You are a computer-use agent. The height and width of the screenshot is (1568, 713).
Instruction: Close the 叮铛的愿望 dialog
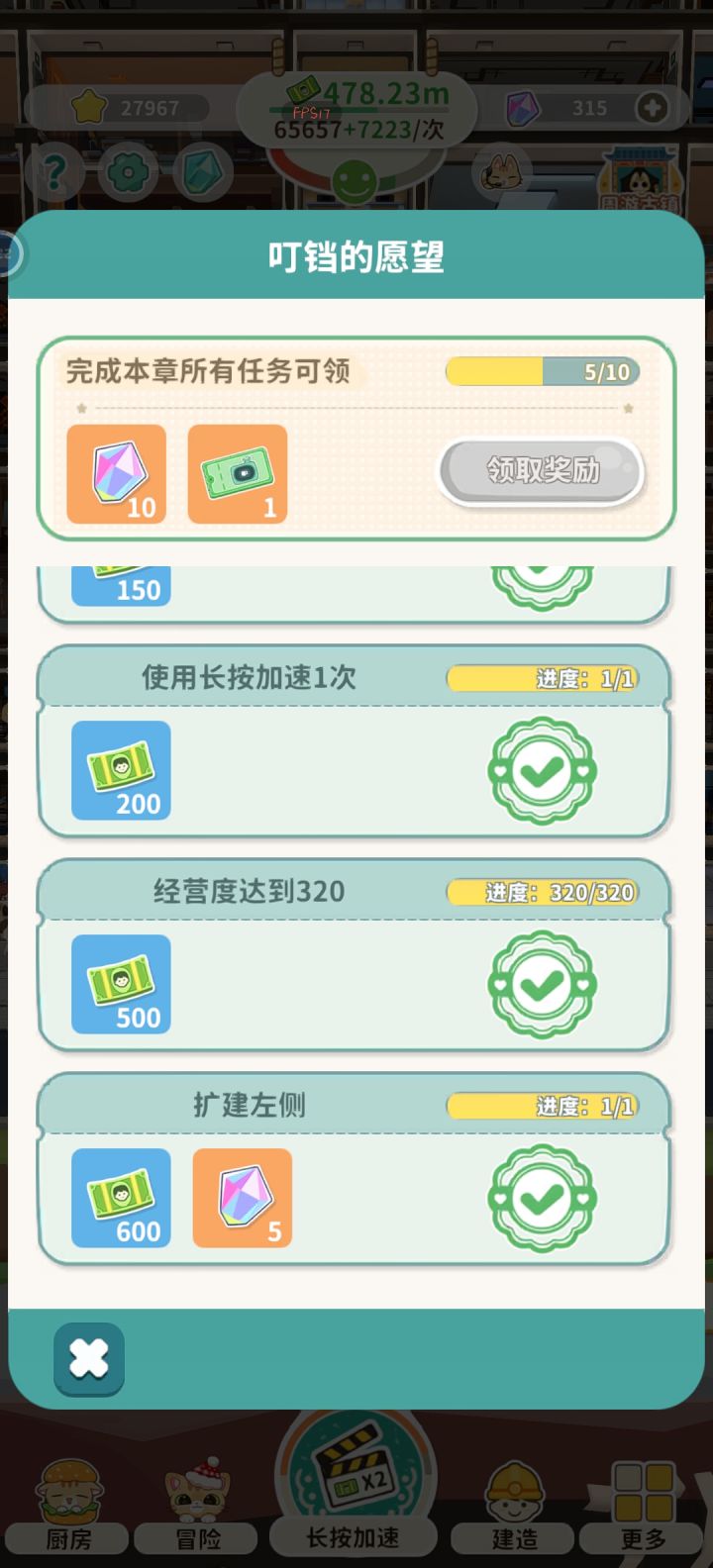tap(88, 1360)
